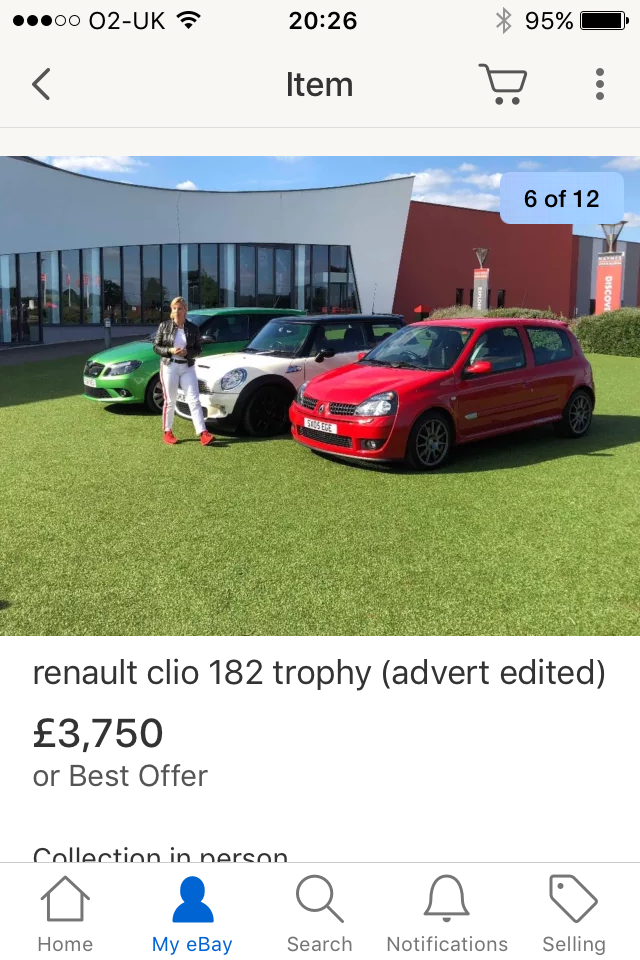Go to the Search tab
The height and width of the screenshot is (960, 640).
[319, 914]
